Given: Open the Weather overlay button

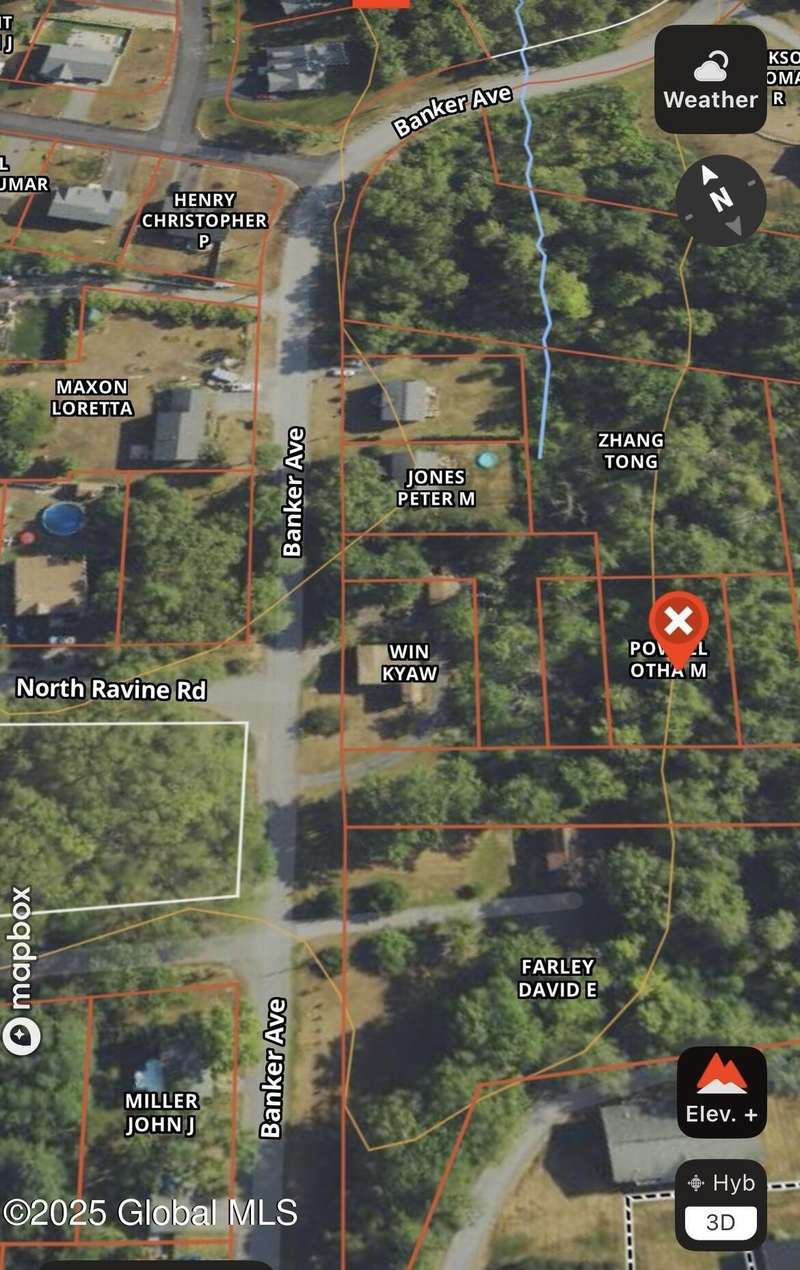Looking at the screenshot, I should click(x=710, y=79).
